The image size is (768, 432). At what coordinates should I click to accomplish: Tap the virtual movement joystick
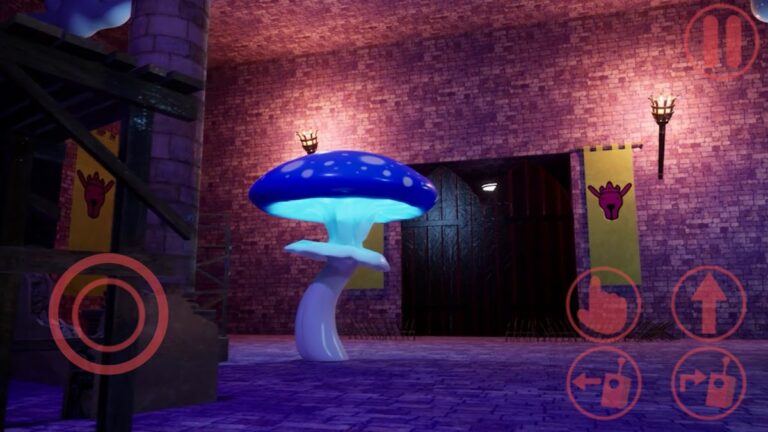pyautogui.click(x=108, y=314)
